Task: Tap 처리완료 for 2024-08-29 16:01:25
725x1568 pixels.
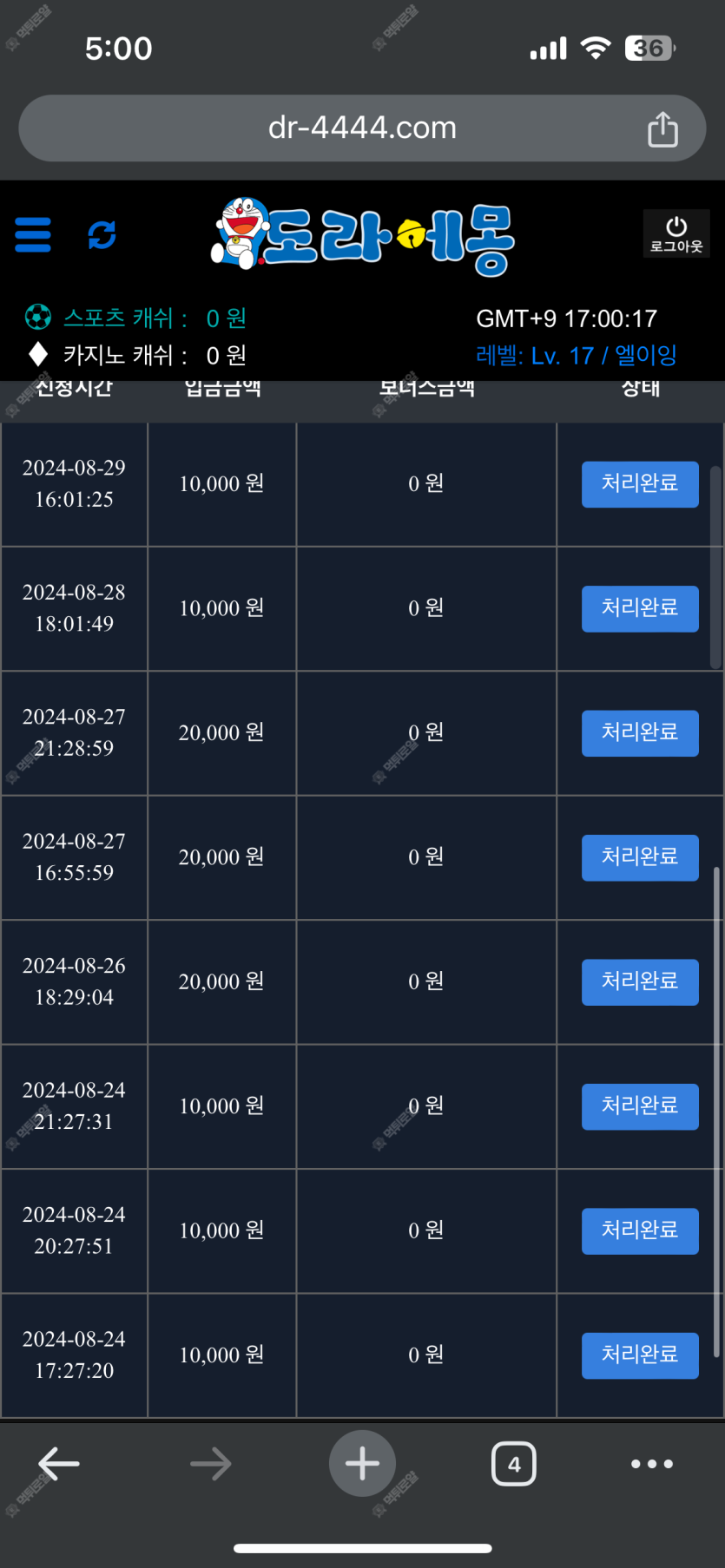Action: click(640, 484)
